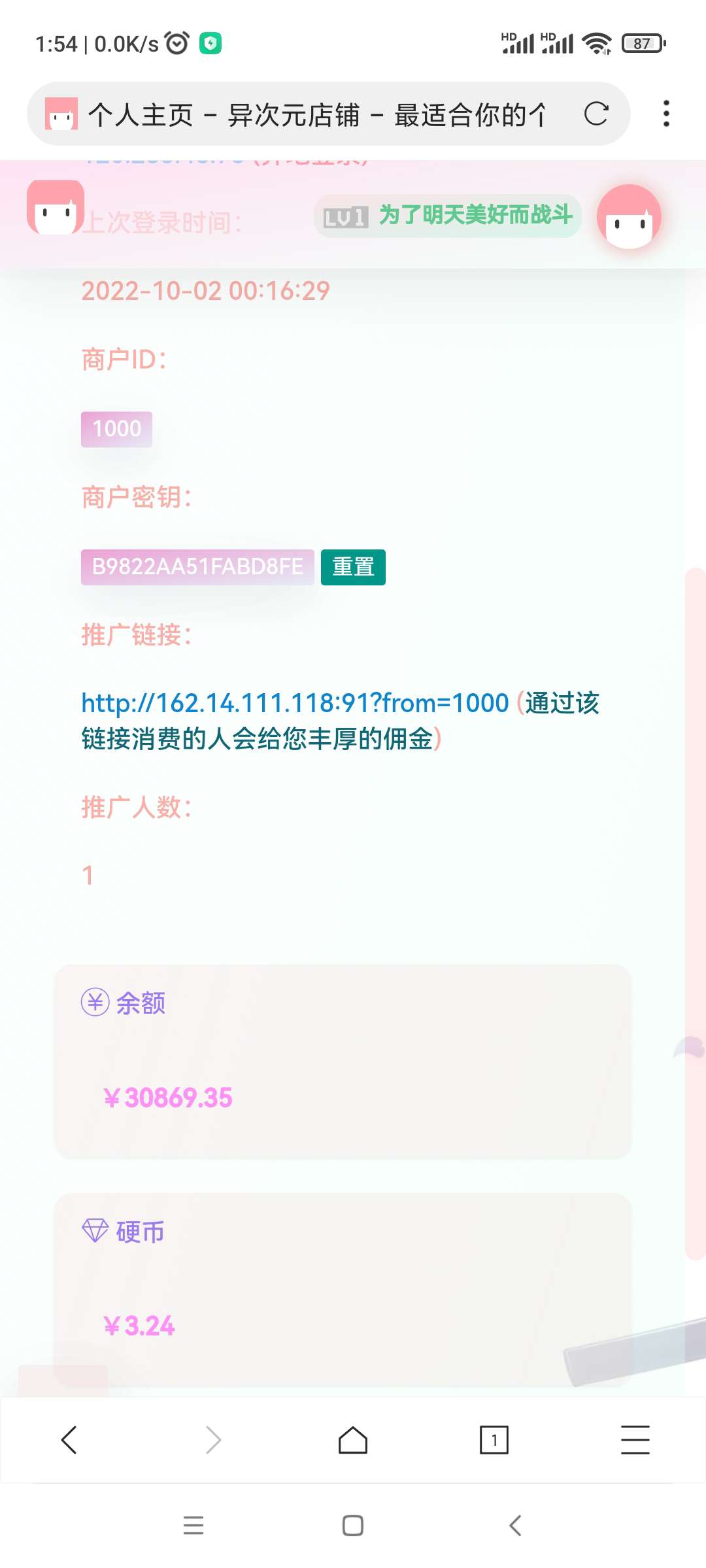The image size is (706, 1568).
Task: Reload the page with the refresh icon
Action: (596, 114)
